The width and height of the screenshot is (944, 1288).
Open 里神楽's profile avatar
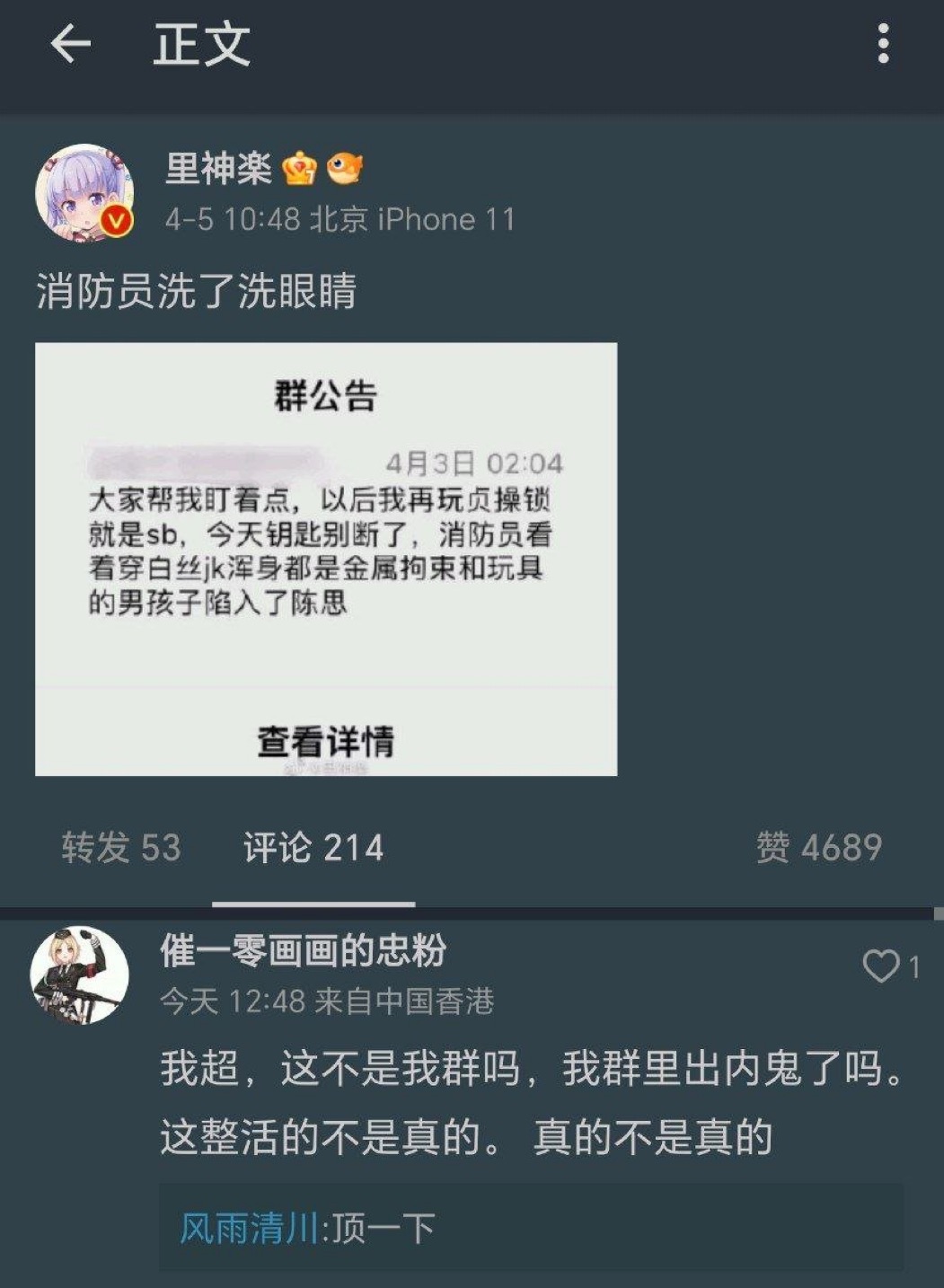[x=84, y=192]
